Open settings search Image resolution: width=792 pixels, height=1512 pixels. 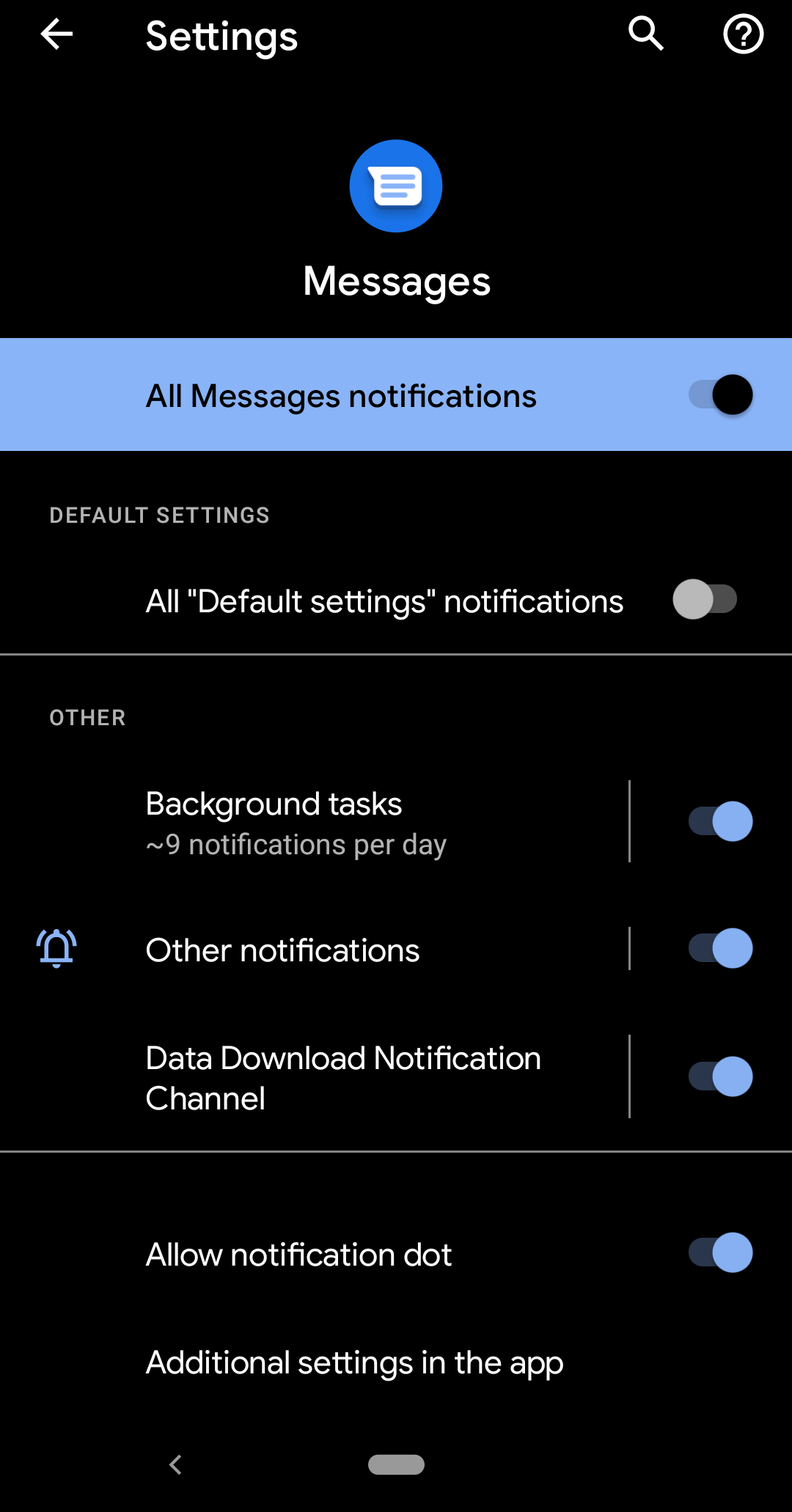pos(646,34)
